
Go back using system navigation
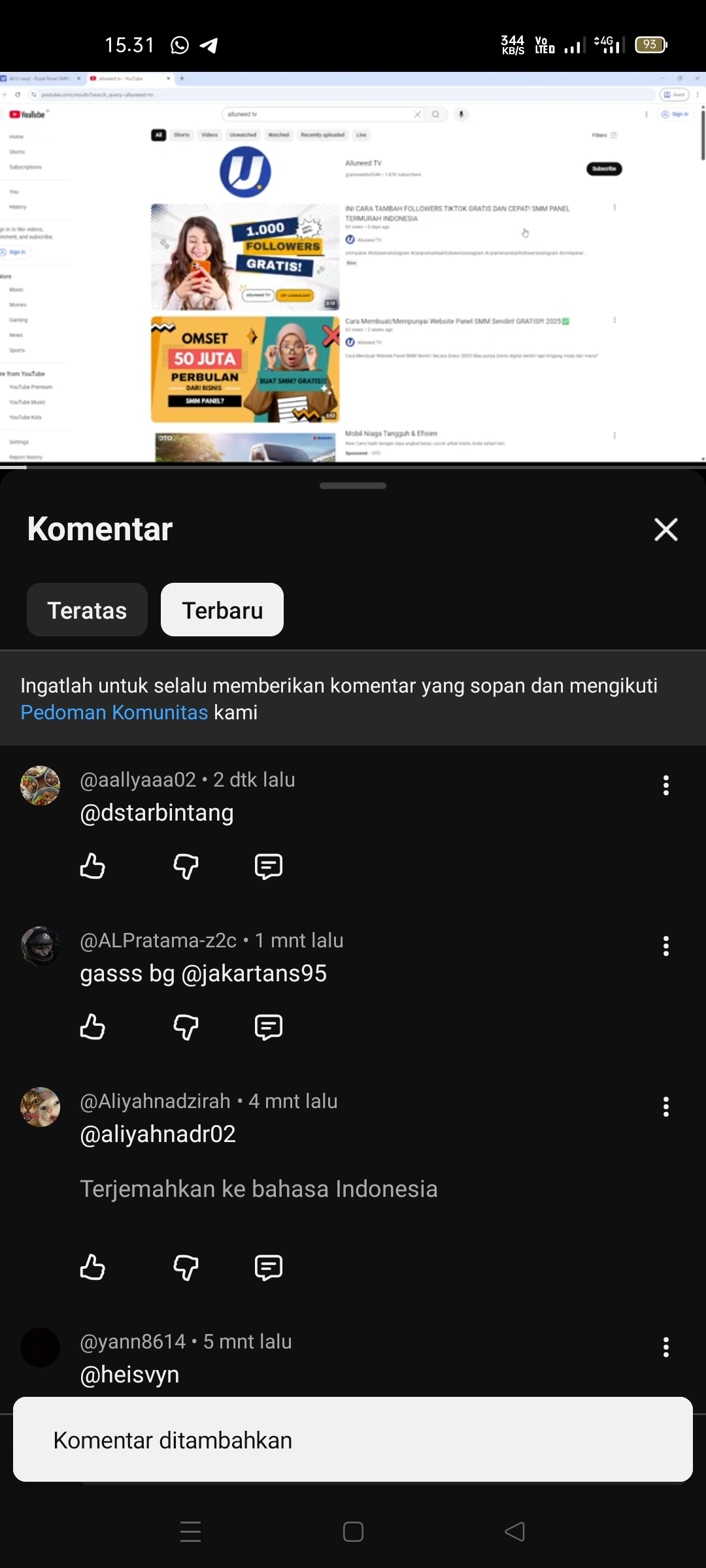(x=515, y=1531)
